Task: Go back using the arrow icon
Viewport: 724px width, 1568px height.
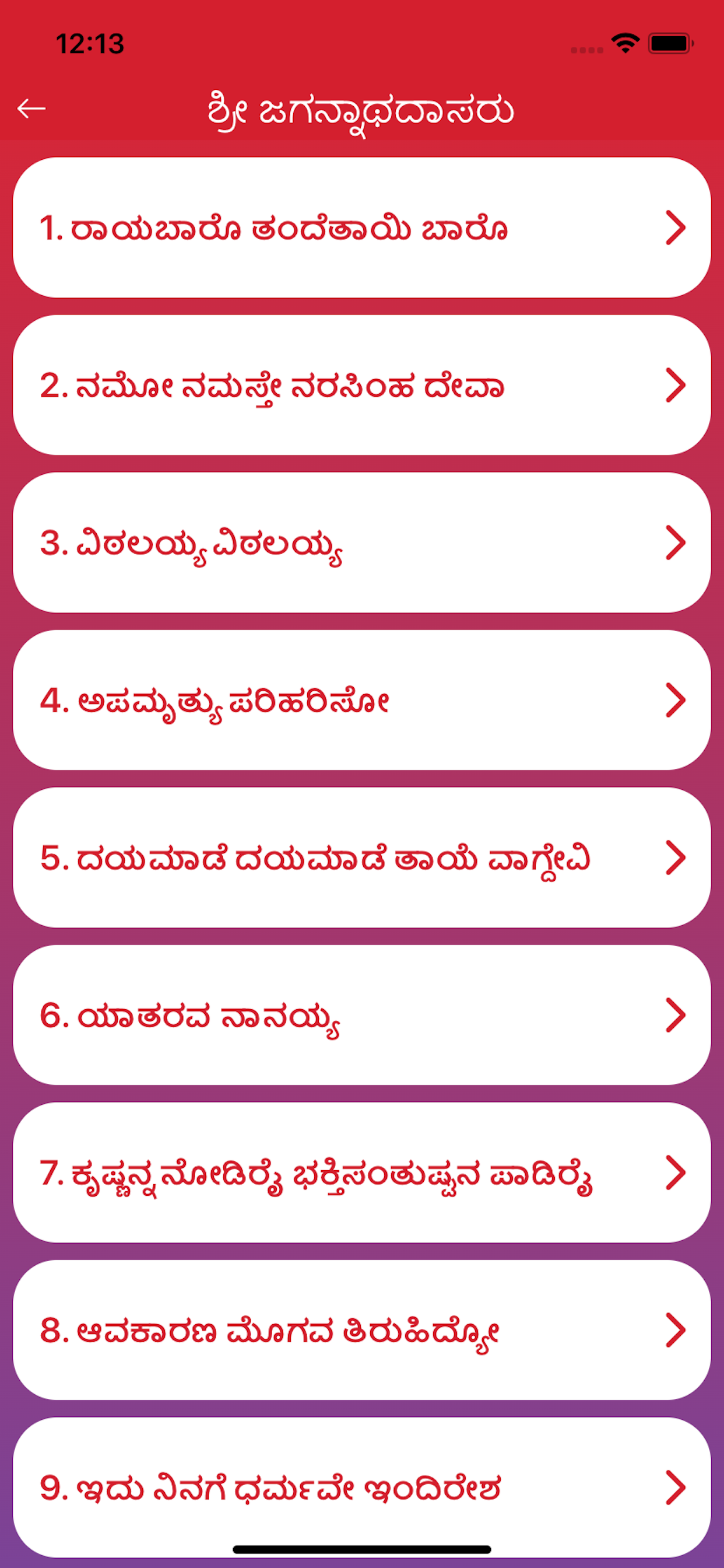Action: tap(31, 108)
